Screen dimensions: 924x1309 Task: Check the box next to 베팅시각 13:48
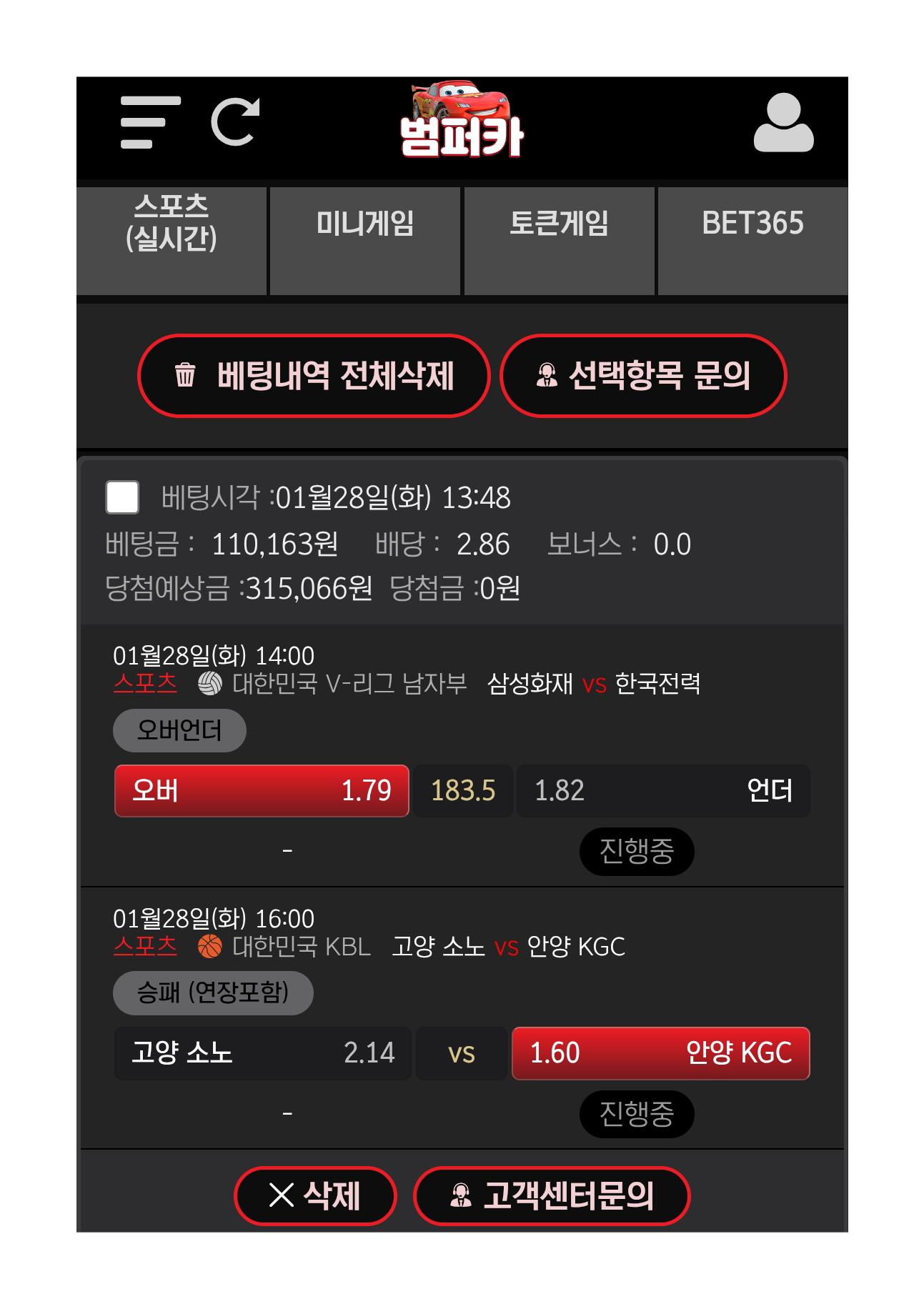(122, 497)
